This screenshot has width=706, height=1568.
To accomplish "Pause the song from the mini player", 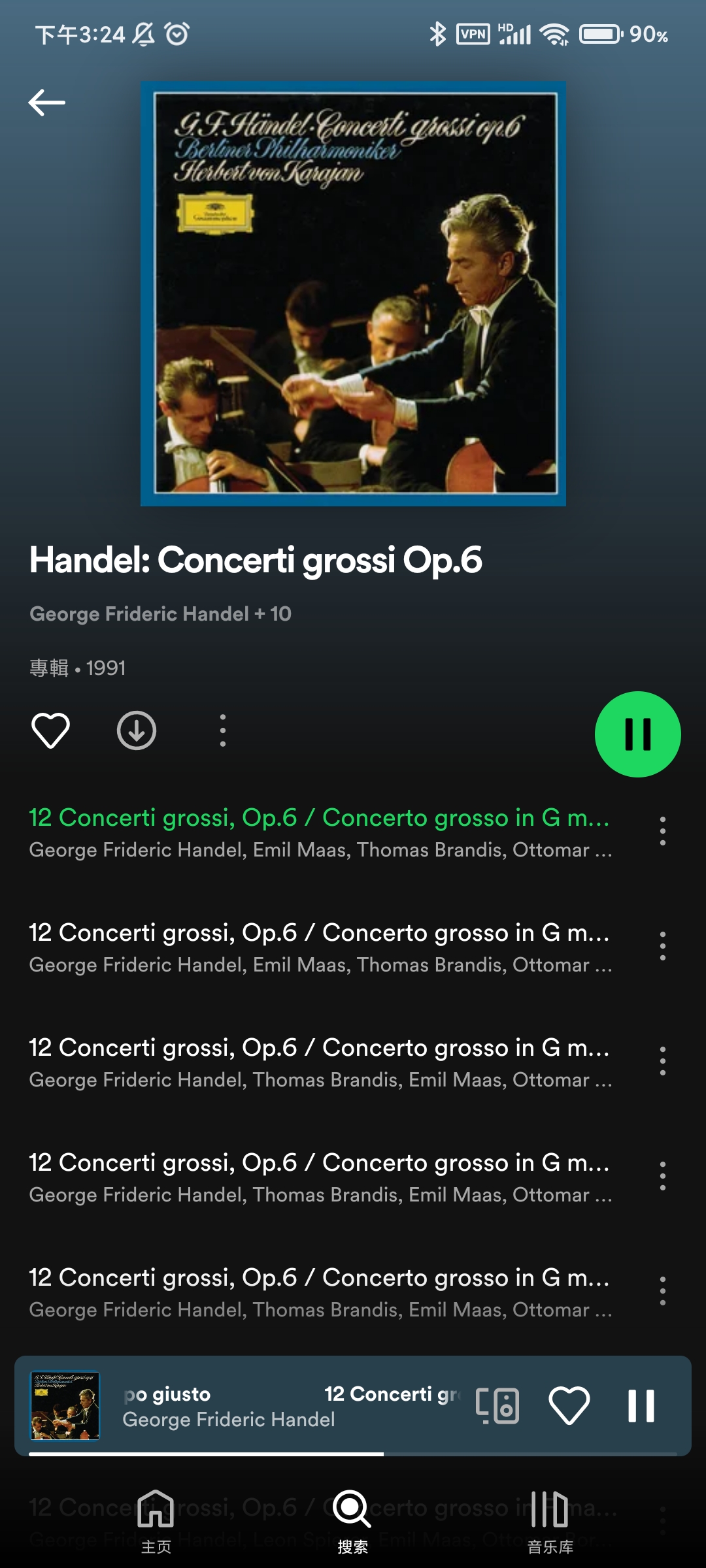I will 641,1405.
